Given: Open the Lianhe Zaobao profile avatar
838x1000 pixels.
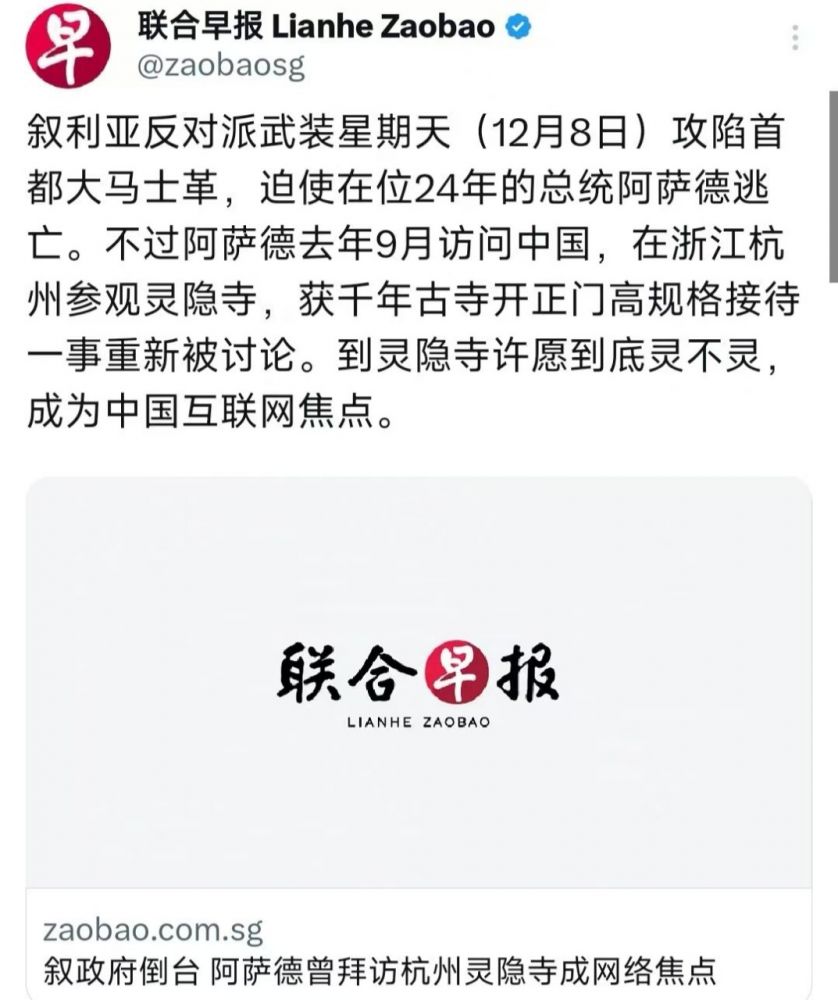Looking at the screenshot, I should click(68, 45).
